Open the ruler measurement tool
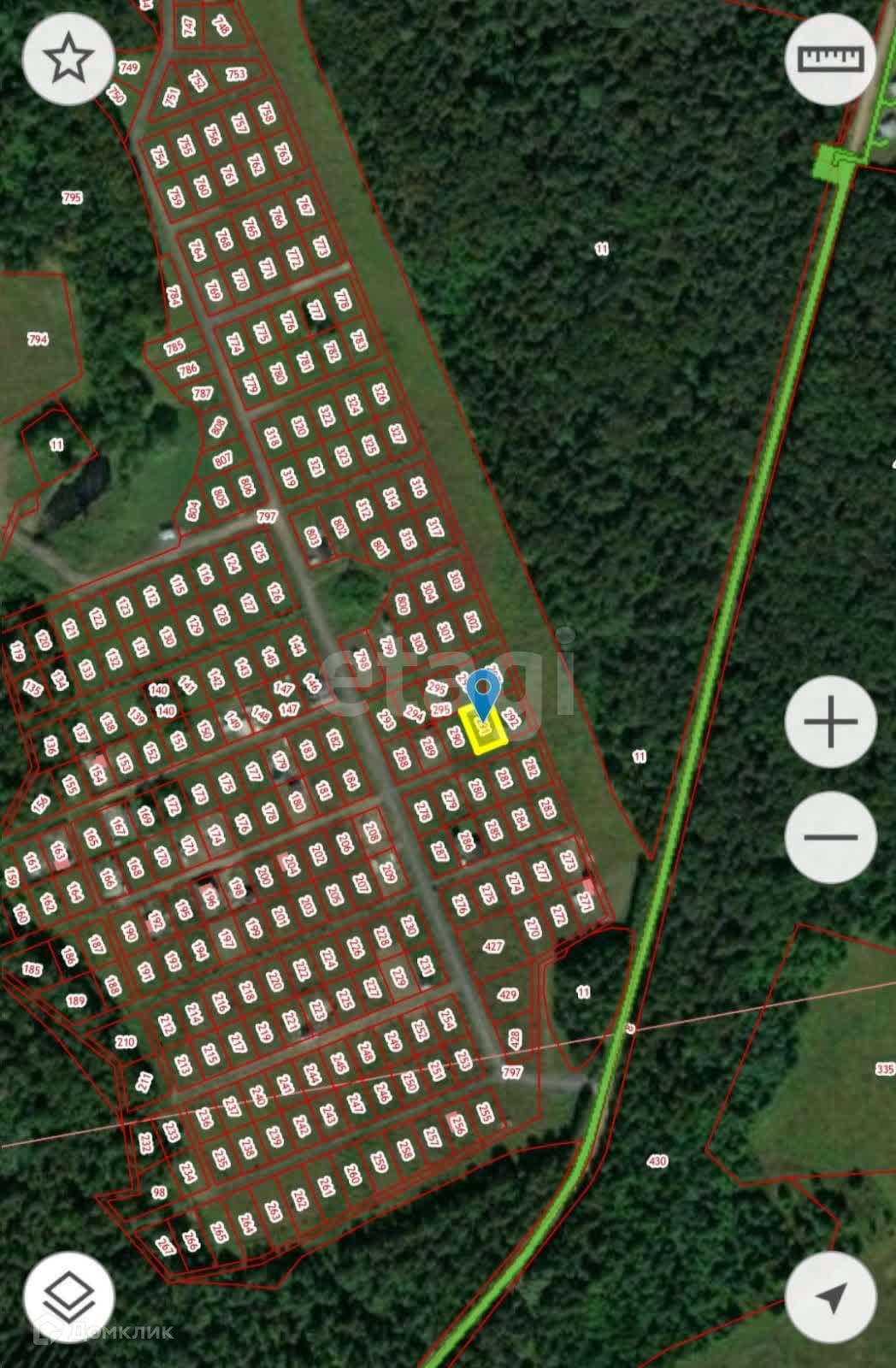Image resolution: width=896 pixels, height=1368 pixels. (830, 59)
